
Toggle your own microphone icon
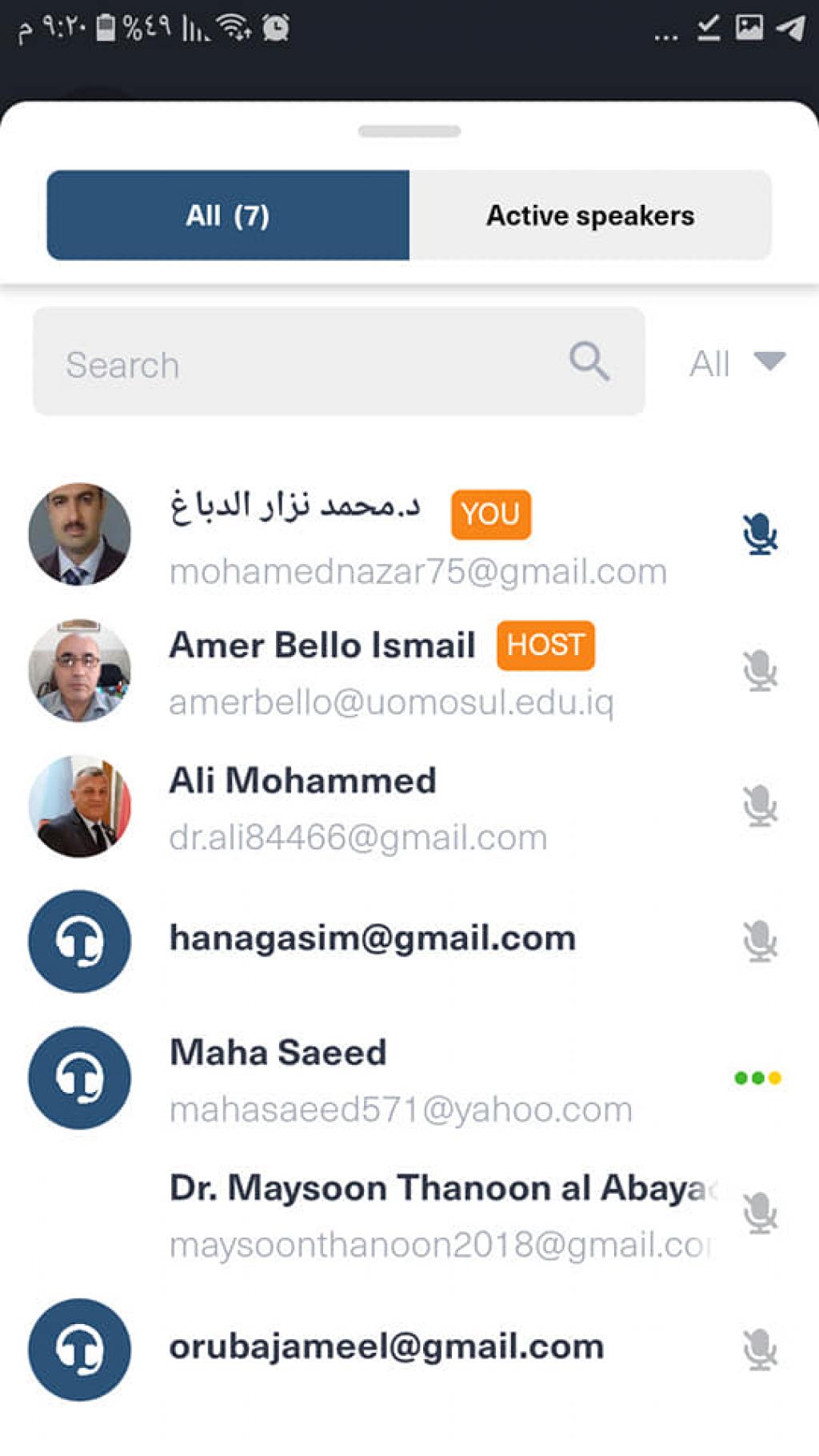[759, 534]
